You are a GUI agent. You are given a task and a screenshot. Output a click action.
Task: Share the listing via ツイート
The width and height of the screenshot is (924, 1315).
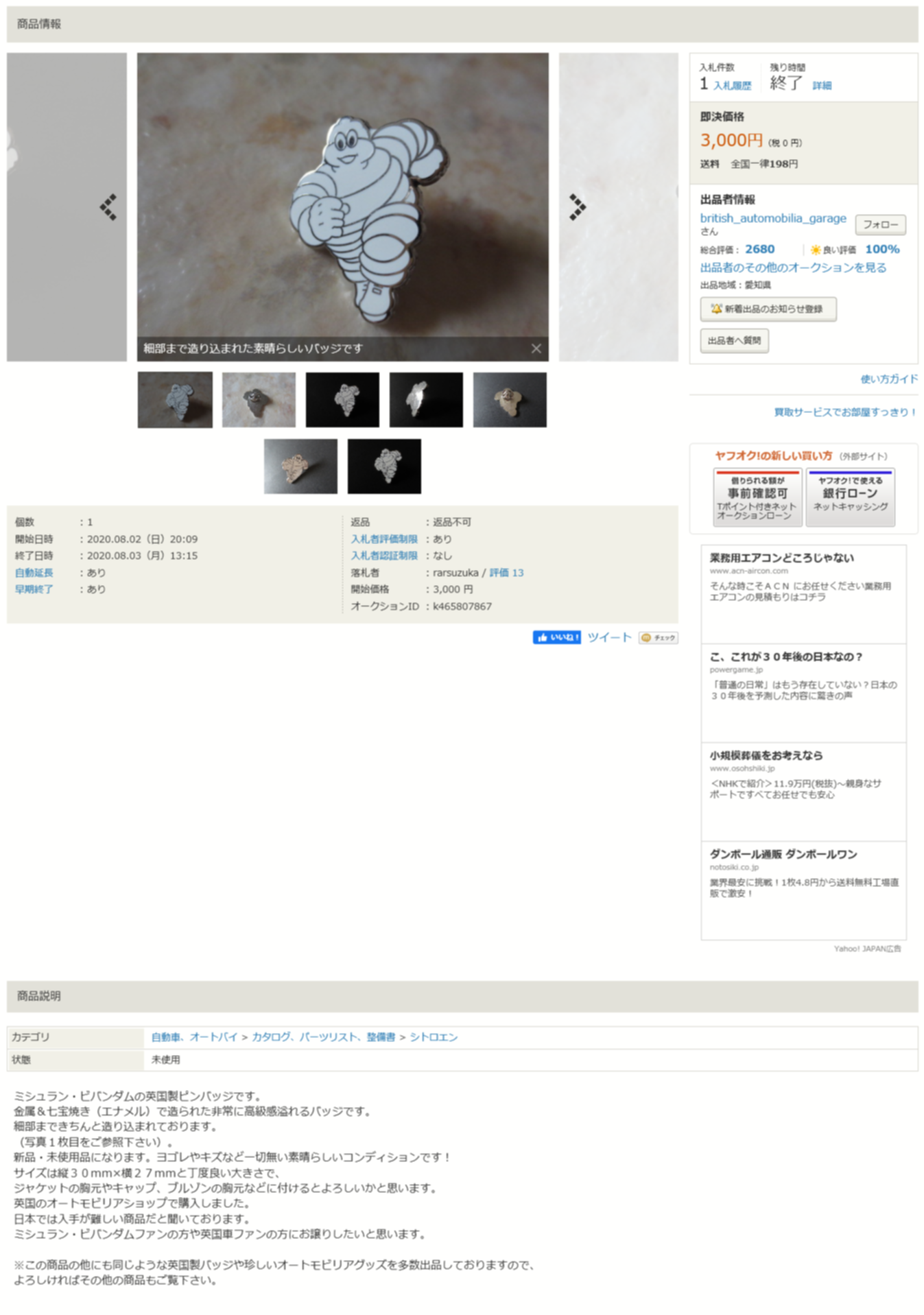click(x=609, y=637)
